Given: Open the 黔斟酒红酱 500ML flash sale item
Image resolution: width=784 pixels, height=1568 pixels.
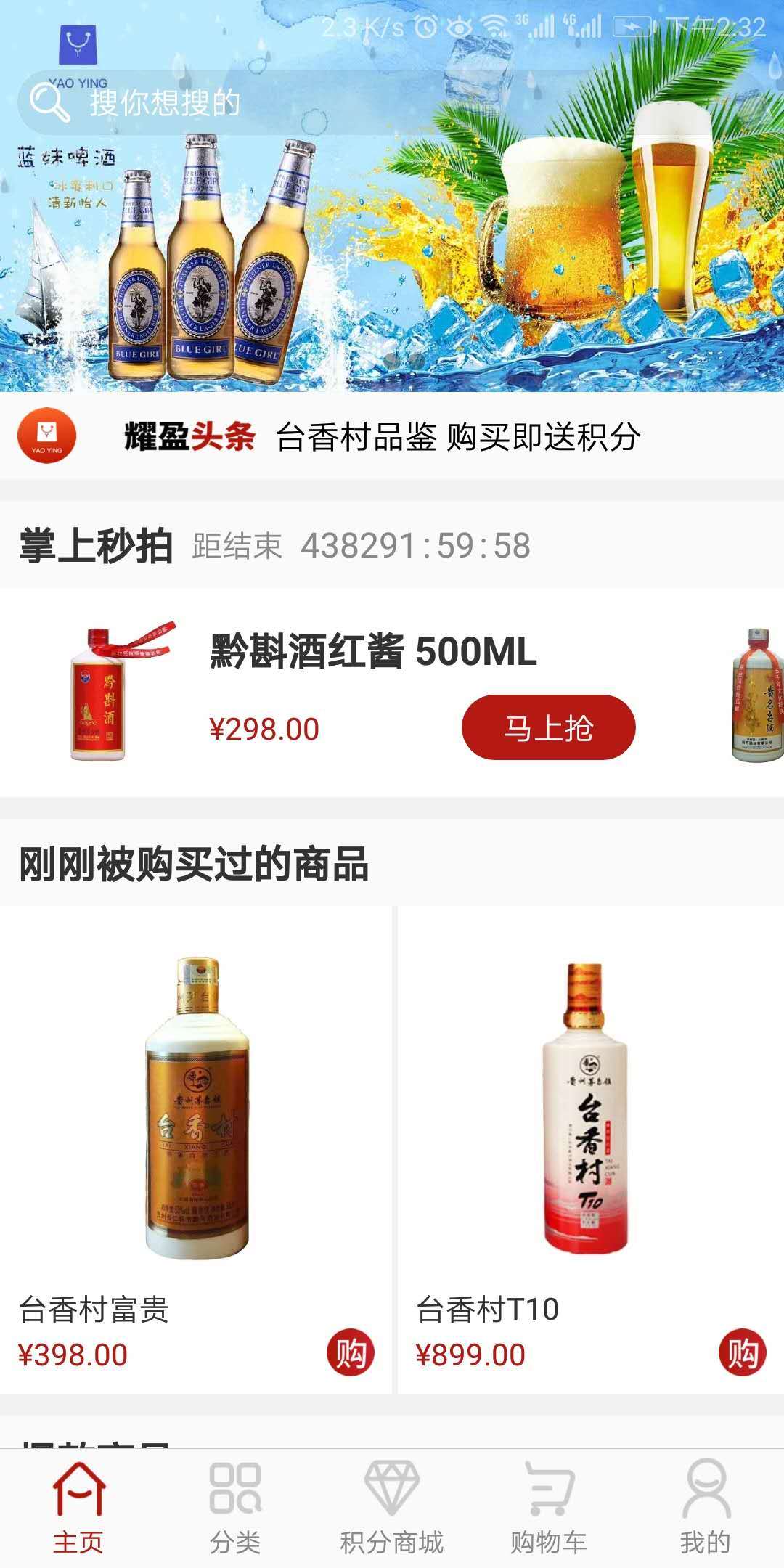Looking at the screenshot, I should click(x=372, y=651).
